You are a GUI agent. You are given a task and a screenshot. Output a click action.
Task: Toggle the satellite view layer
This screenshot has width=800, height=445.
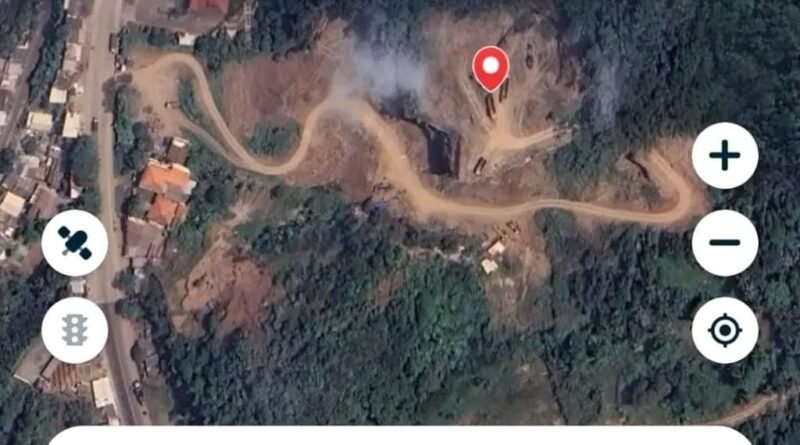tap(75, 243)
